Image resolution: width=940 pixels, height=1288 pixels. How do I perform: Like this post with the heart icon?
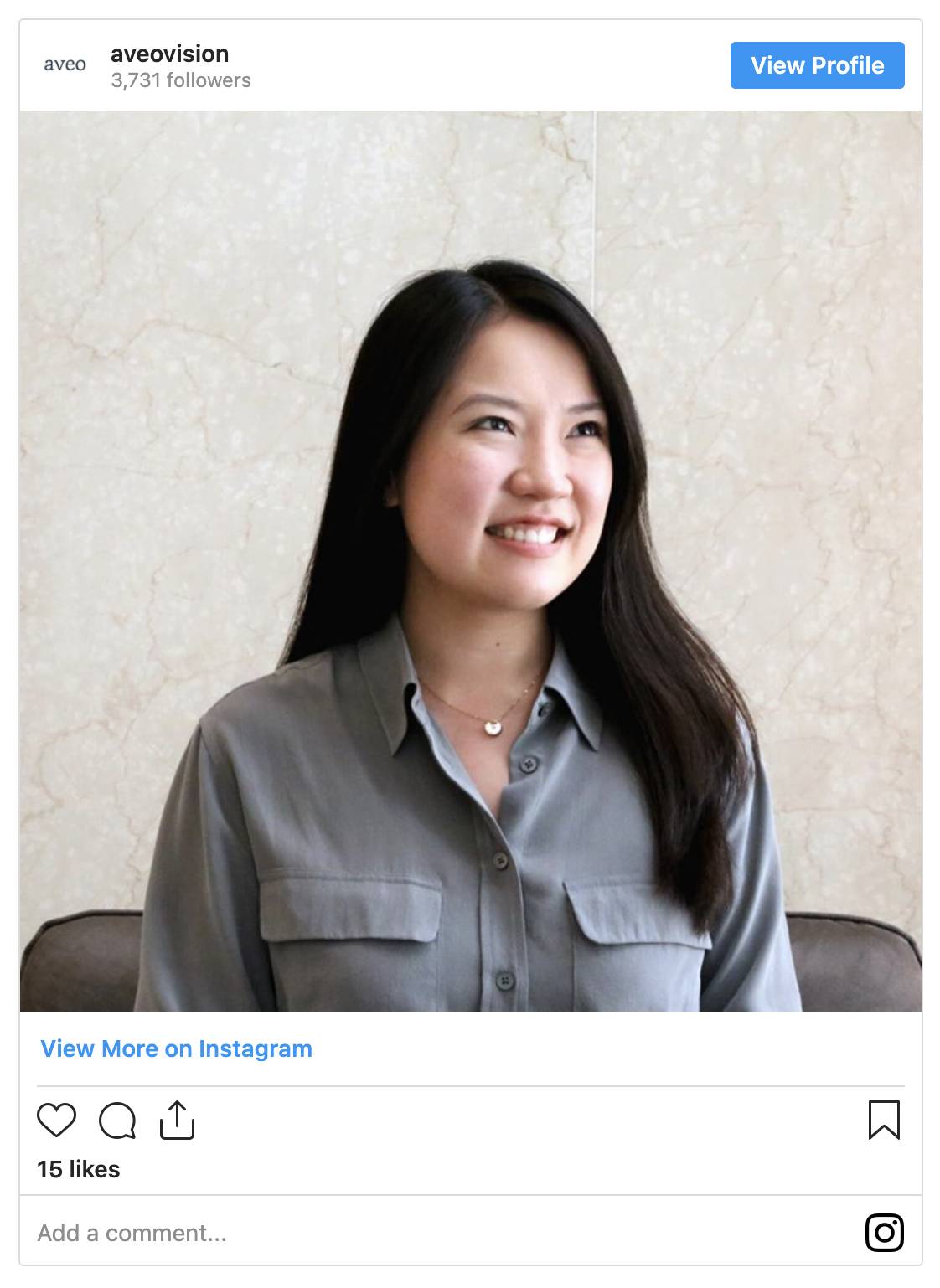coord(56,1121)
